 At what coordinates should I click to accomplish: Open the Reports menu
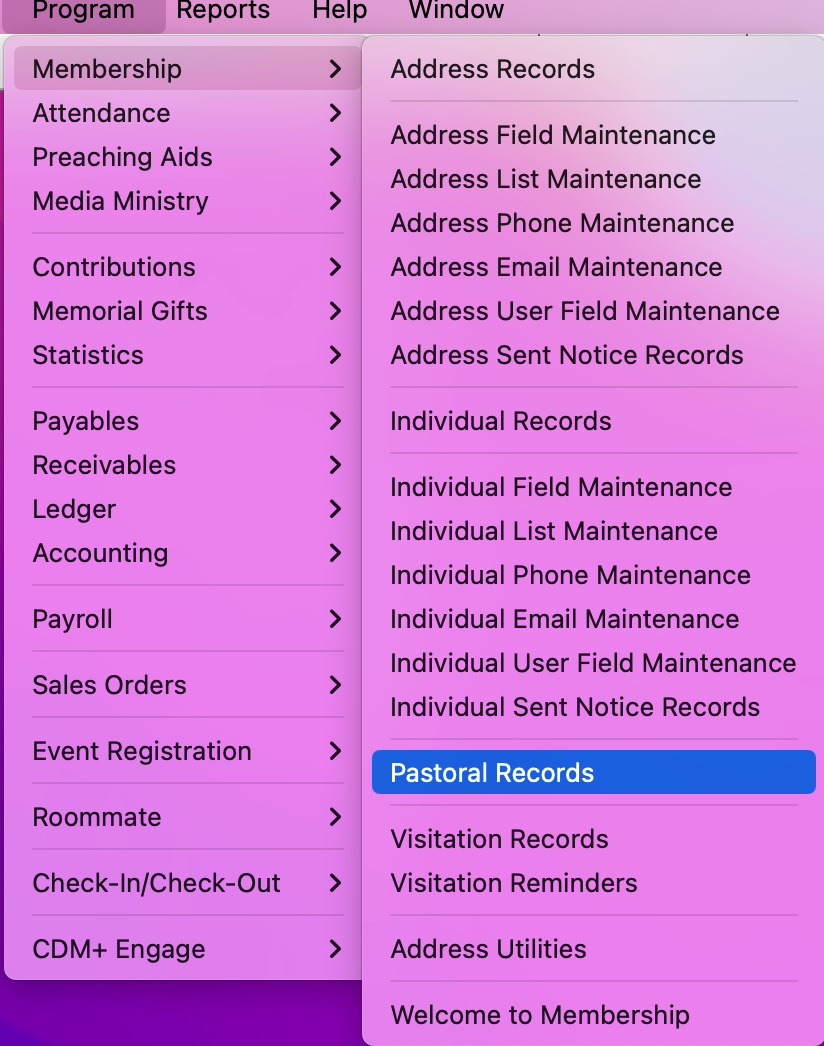223,11
